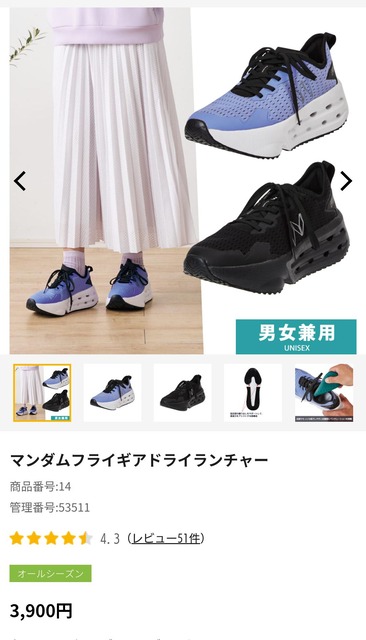This screenshot has width=366, height=640.
Task: Select the insole detail thumbnail
Action: coord(324,393)
